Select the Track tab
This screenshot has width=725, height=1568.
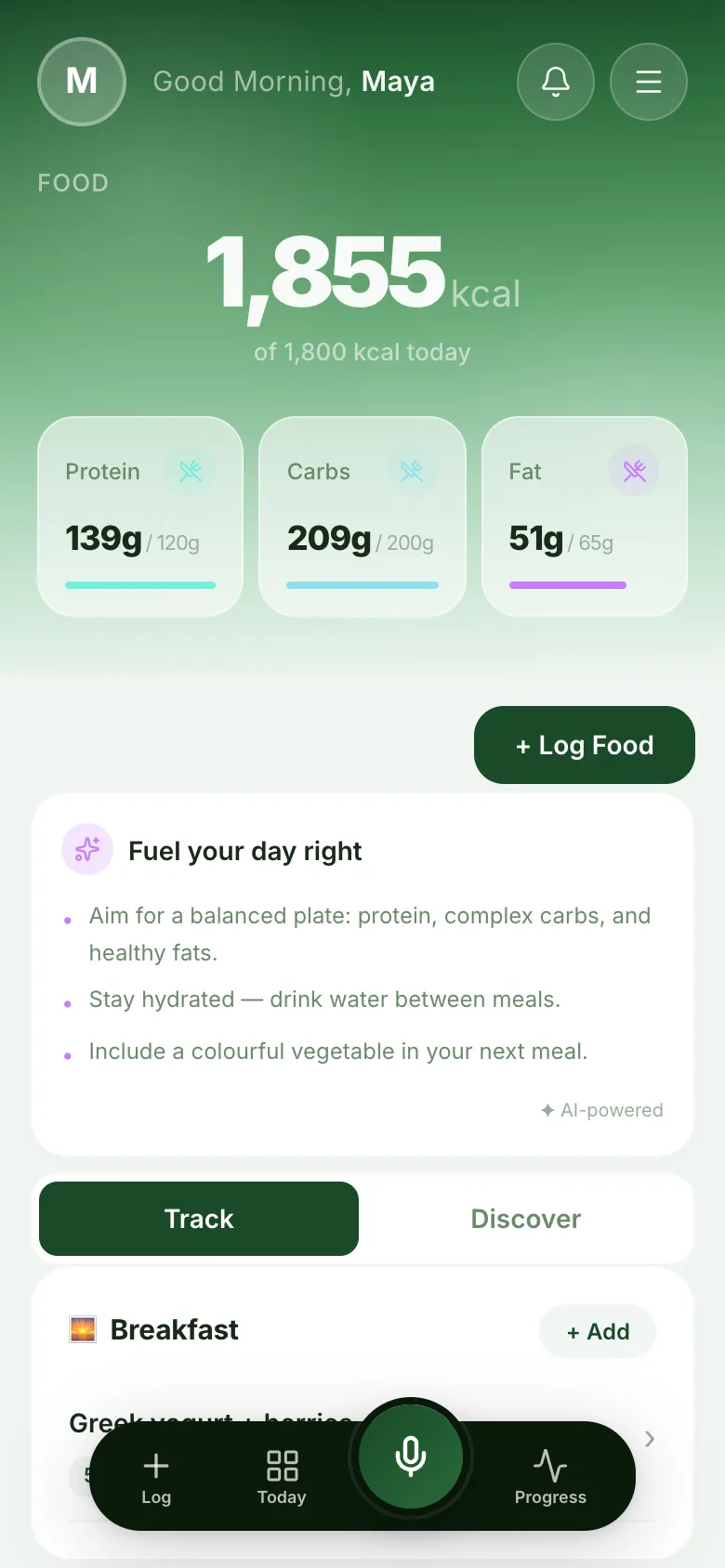tap(199, 1219)
